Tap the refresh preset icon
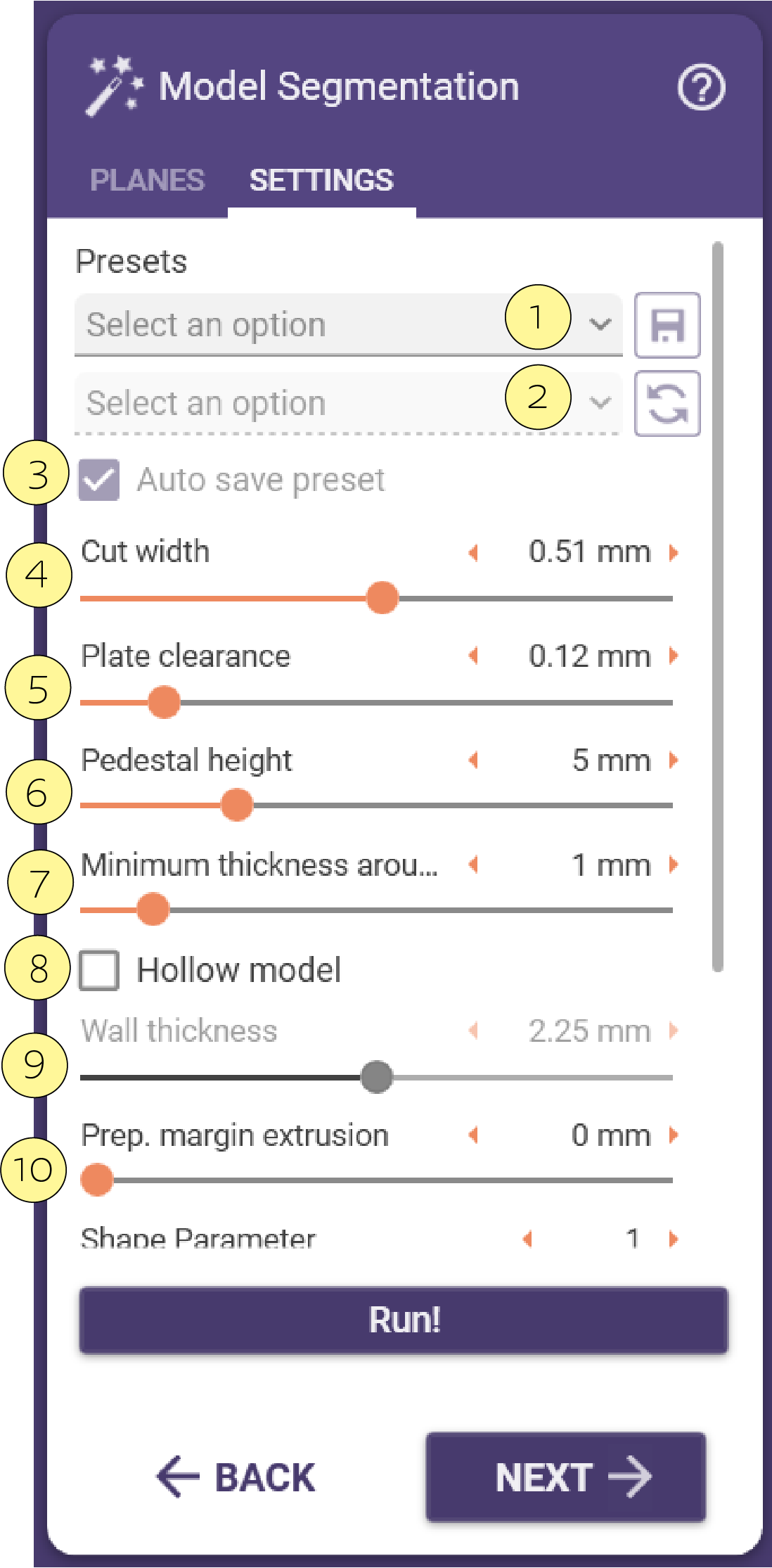The width and height of the screenshot is (772, 1568). pos(667,404)
